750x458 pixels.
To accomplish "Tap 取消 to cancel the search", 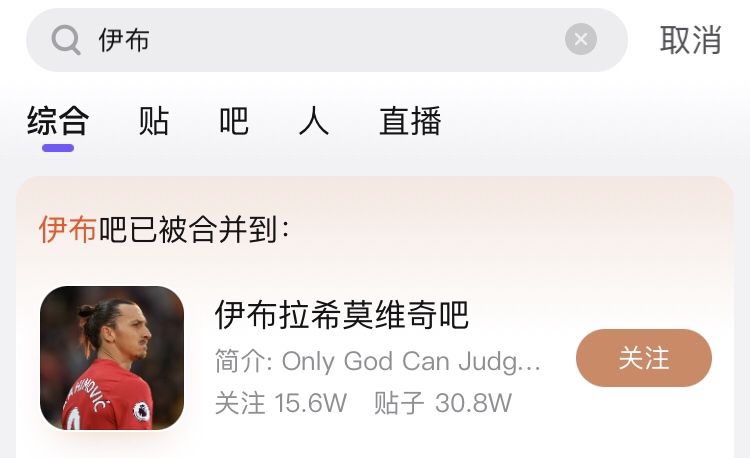I will [x=690, y=40].
